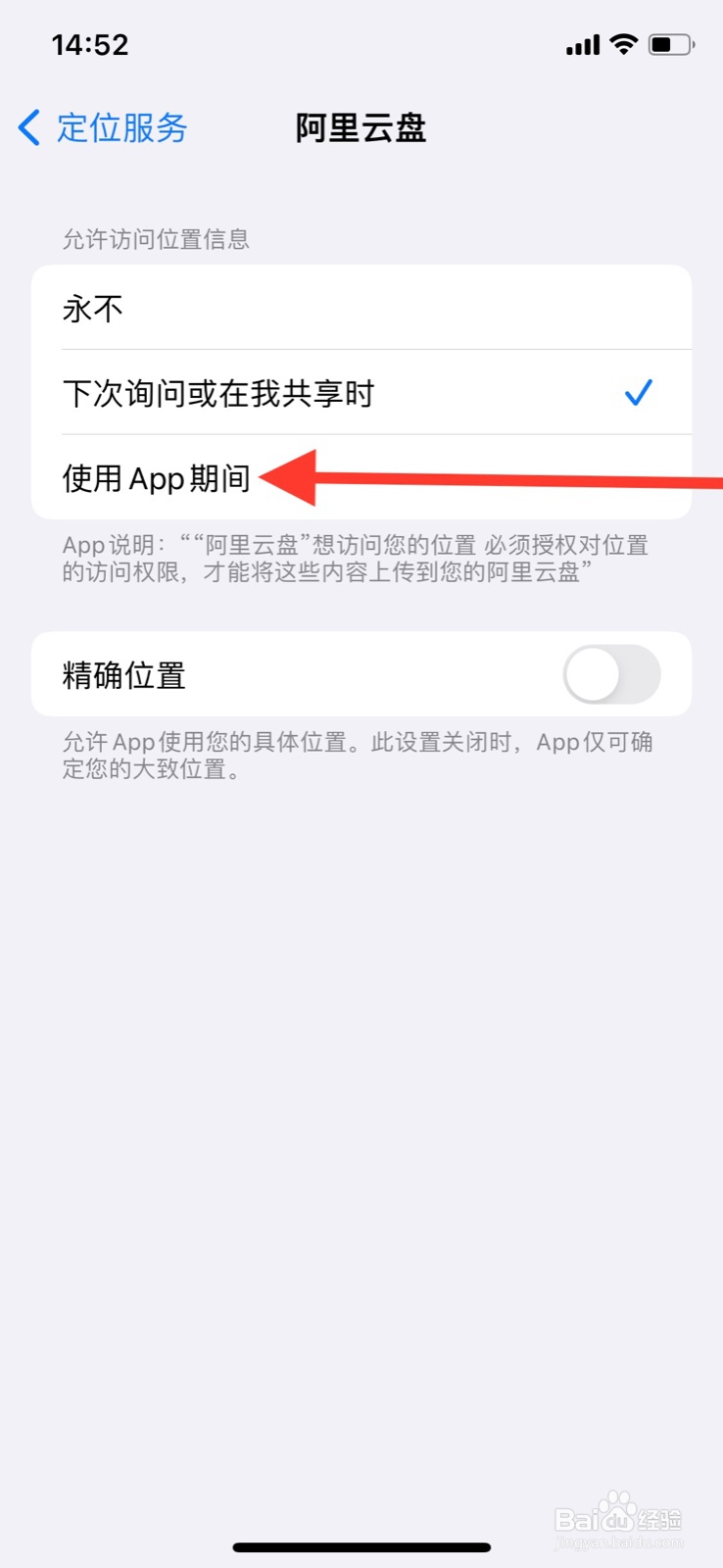Tap the Wi-Fi icon in the status bar
Screen dimensions: 723x1568
pyautogui.click(x=623, y=44)
